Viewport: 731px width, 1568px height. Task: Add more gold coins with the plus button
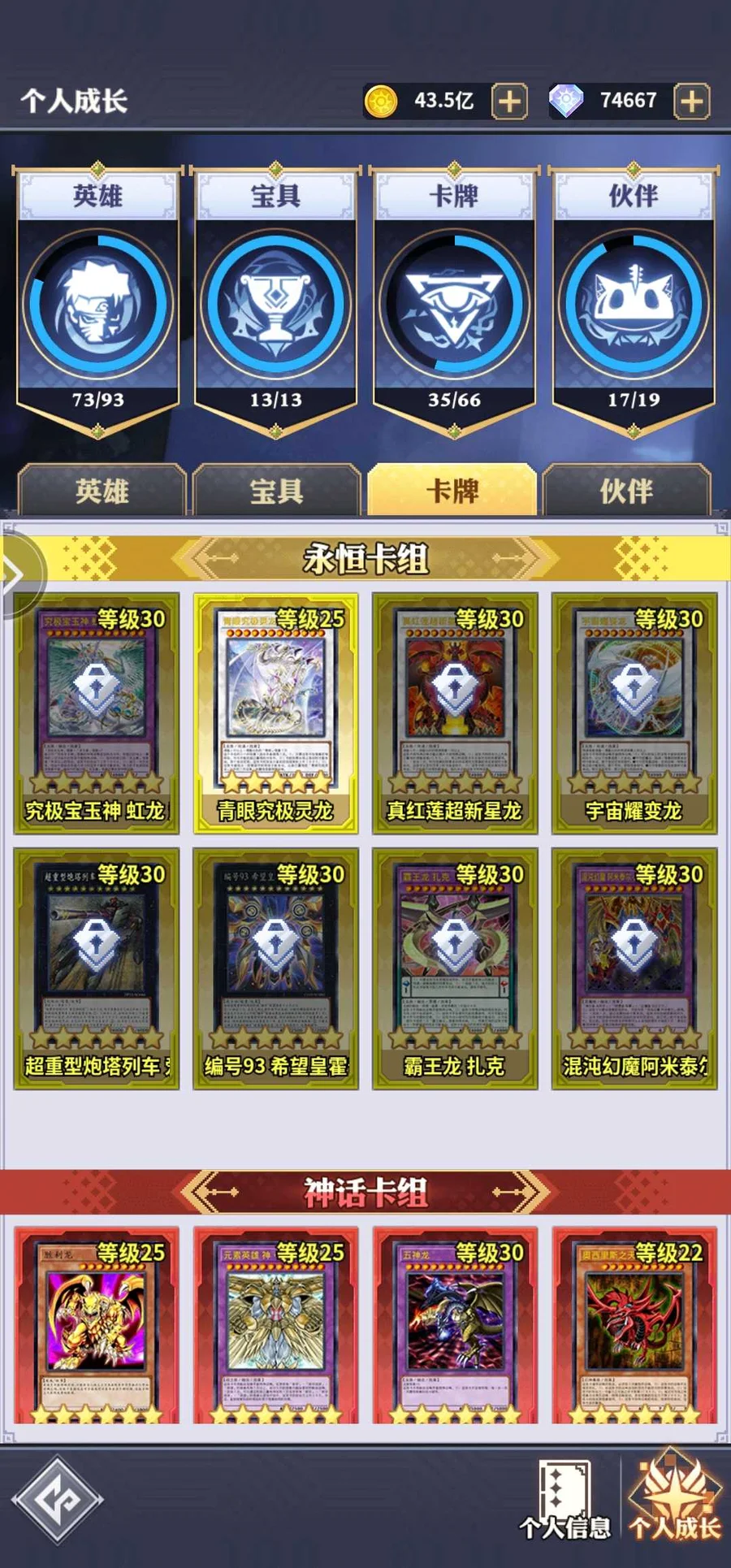tap(509, 102)
